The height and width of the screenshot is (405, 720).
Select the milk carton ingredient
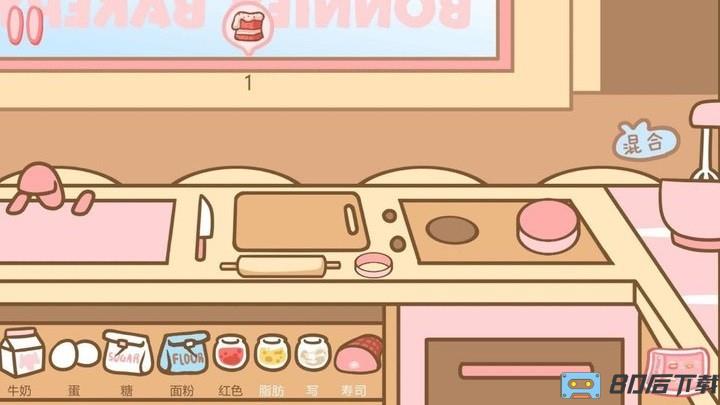tap(22, 353)
